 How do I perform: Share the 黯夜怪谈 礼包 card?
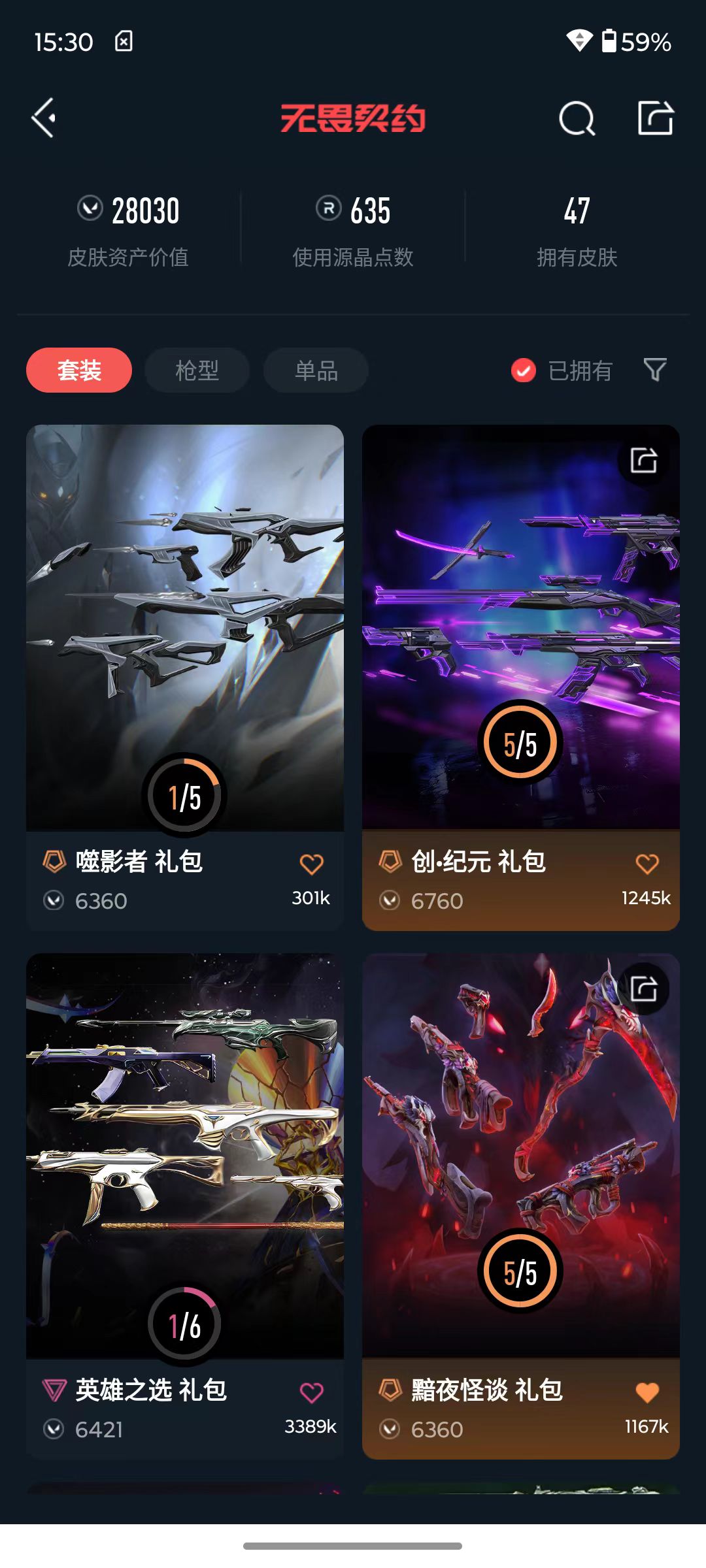(x=644, y=988)
